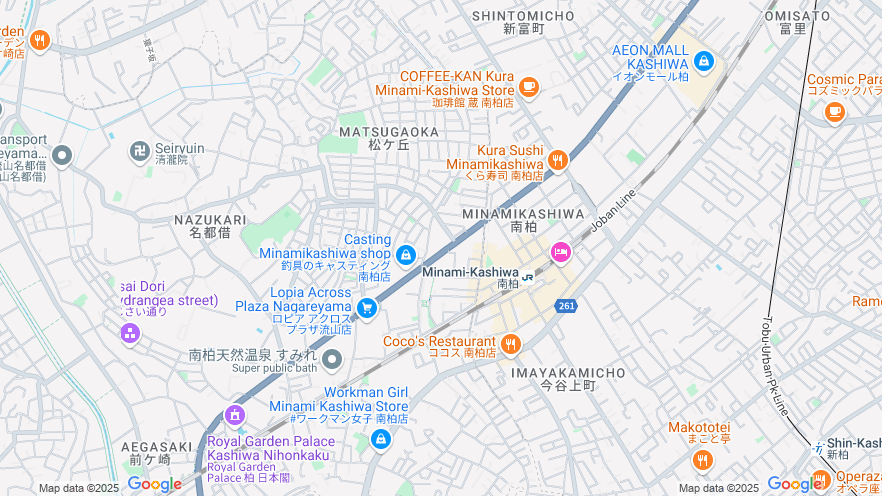Tap the Coco's Restaurant marker

click(511, 345)
